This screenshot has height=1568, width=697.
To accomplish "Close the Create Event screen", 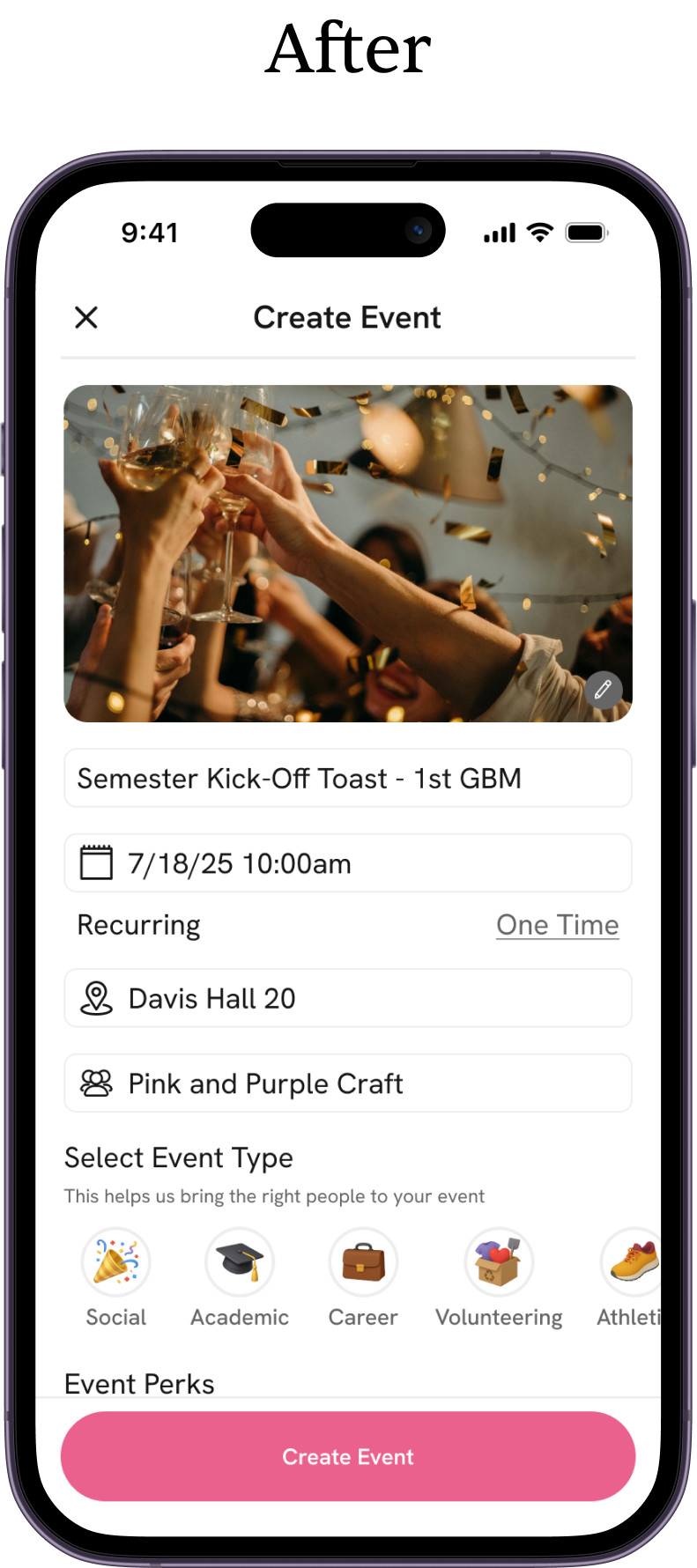I will [86, 317].
